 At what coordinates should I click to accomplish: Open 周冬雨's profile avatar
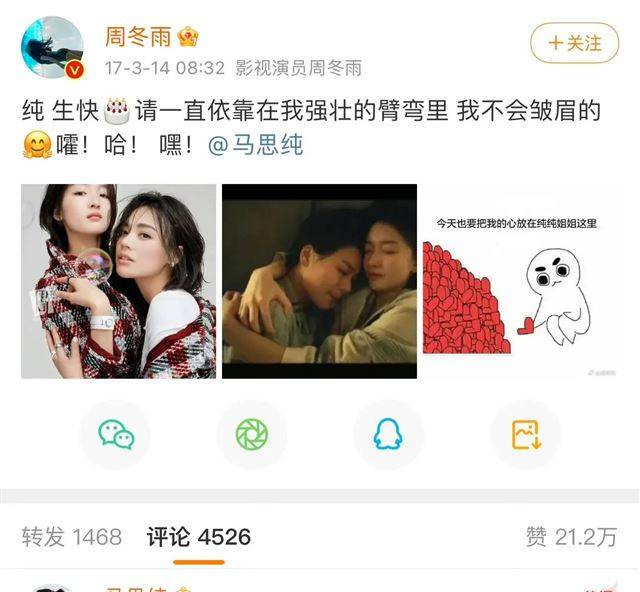pos(51,48)
